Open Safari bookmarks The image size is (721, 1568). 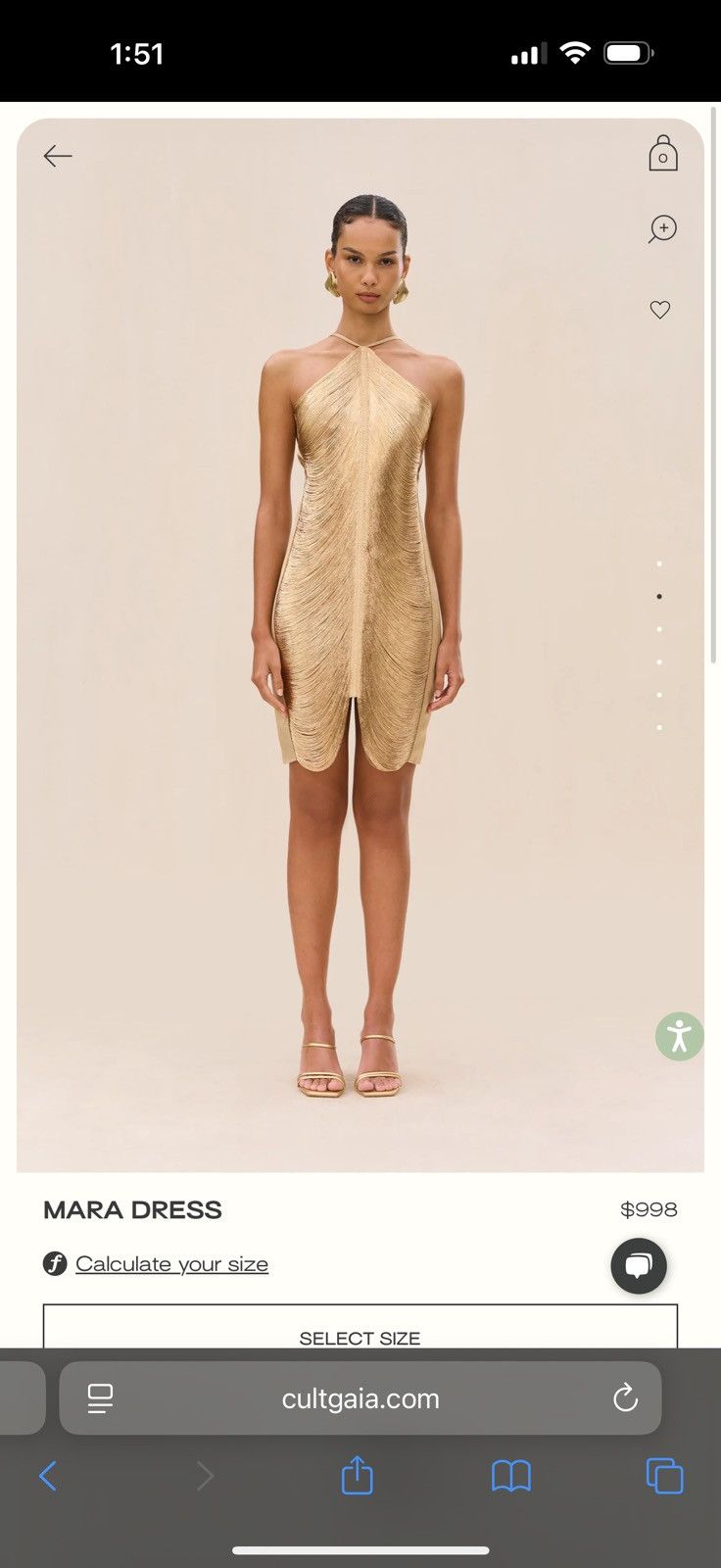(510, 1476)
